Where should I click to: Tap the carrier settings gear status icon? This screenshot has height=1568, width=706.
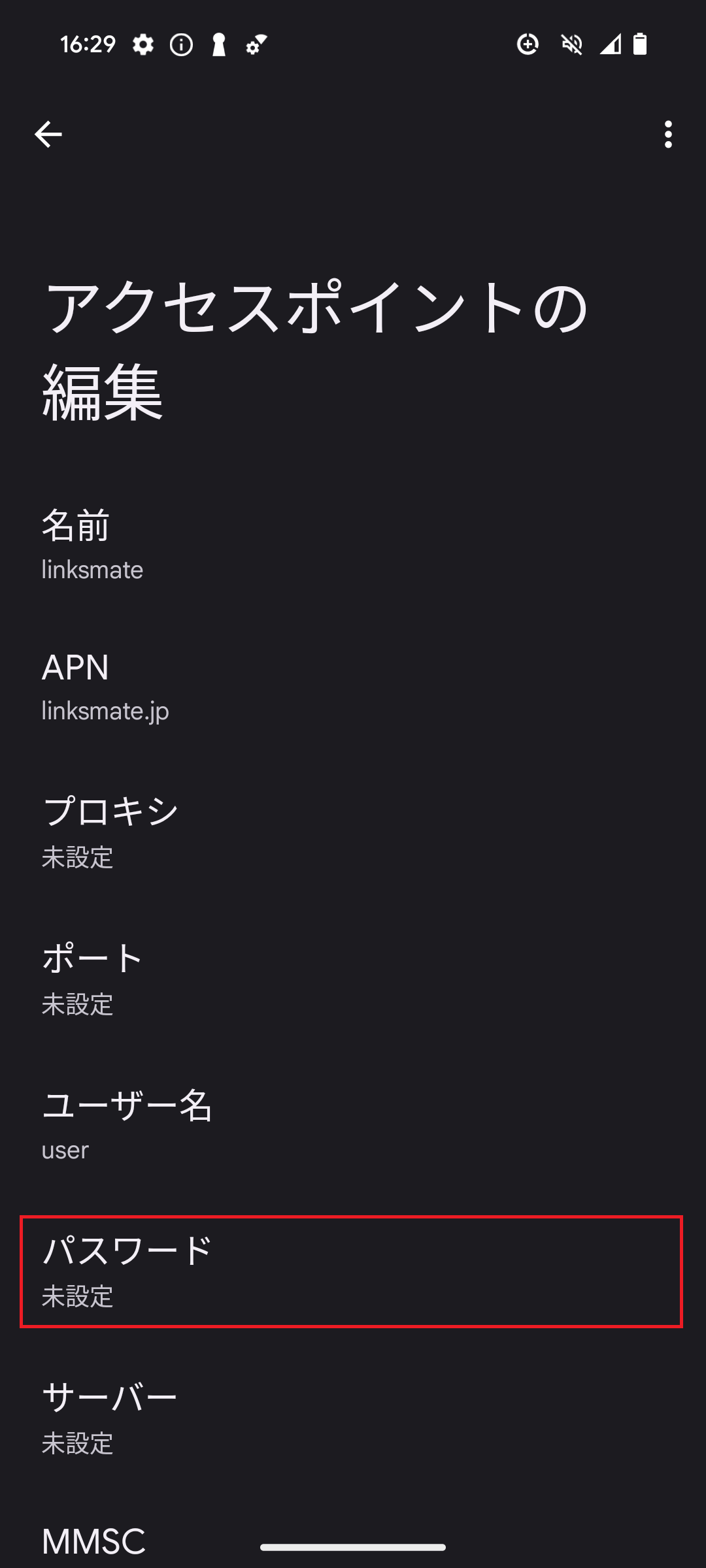click(x=255, y=44)
